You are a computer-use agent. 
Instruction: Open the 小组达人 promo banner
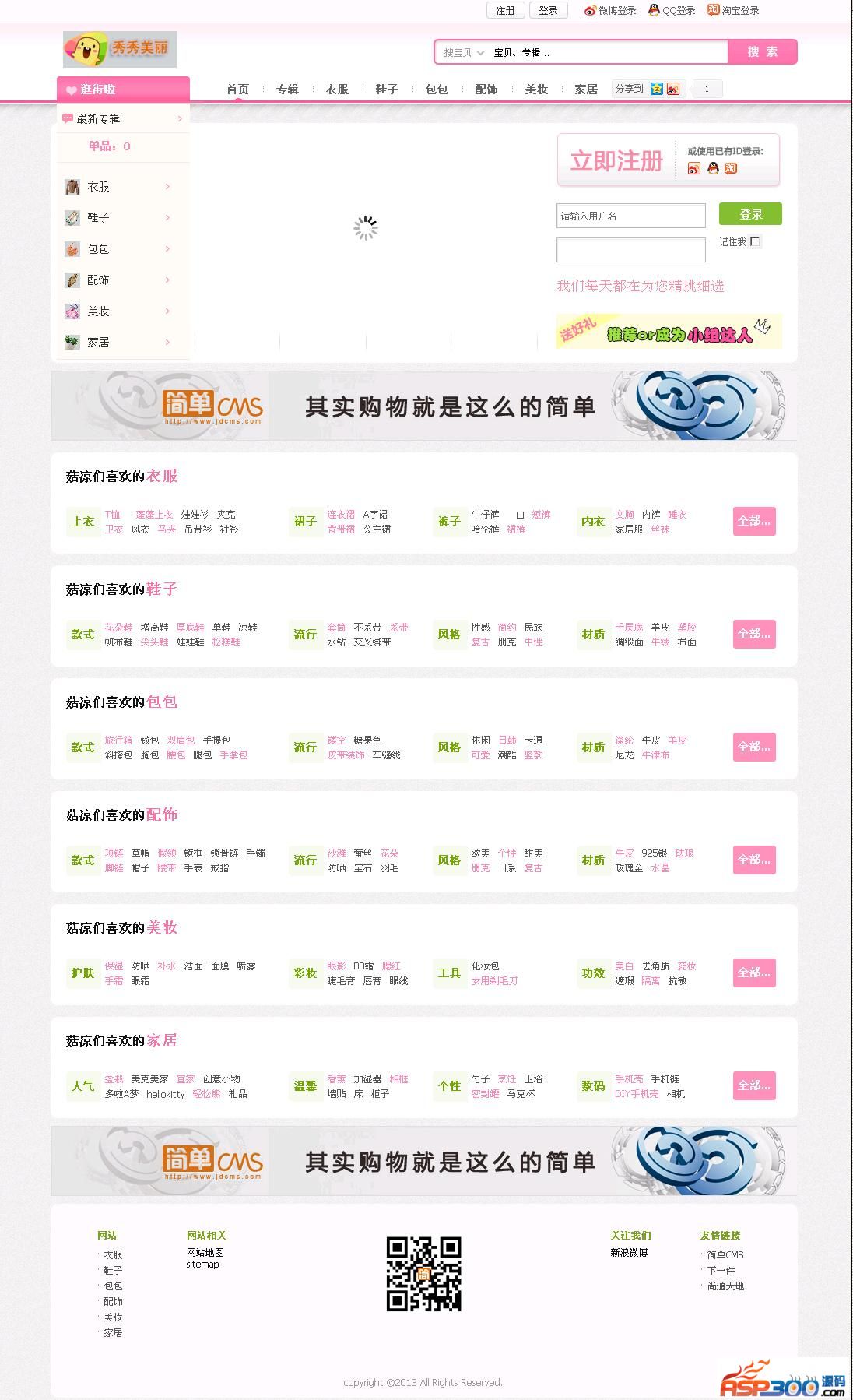coord(669,332)
